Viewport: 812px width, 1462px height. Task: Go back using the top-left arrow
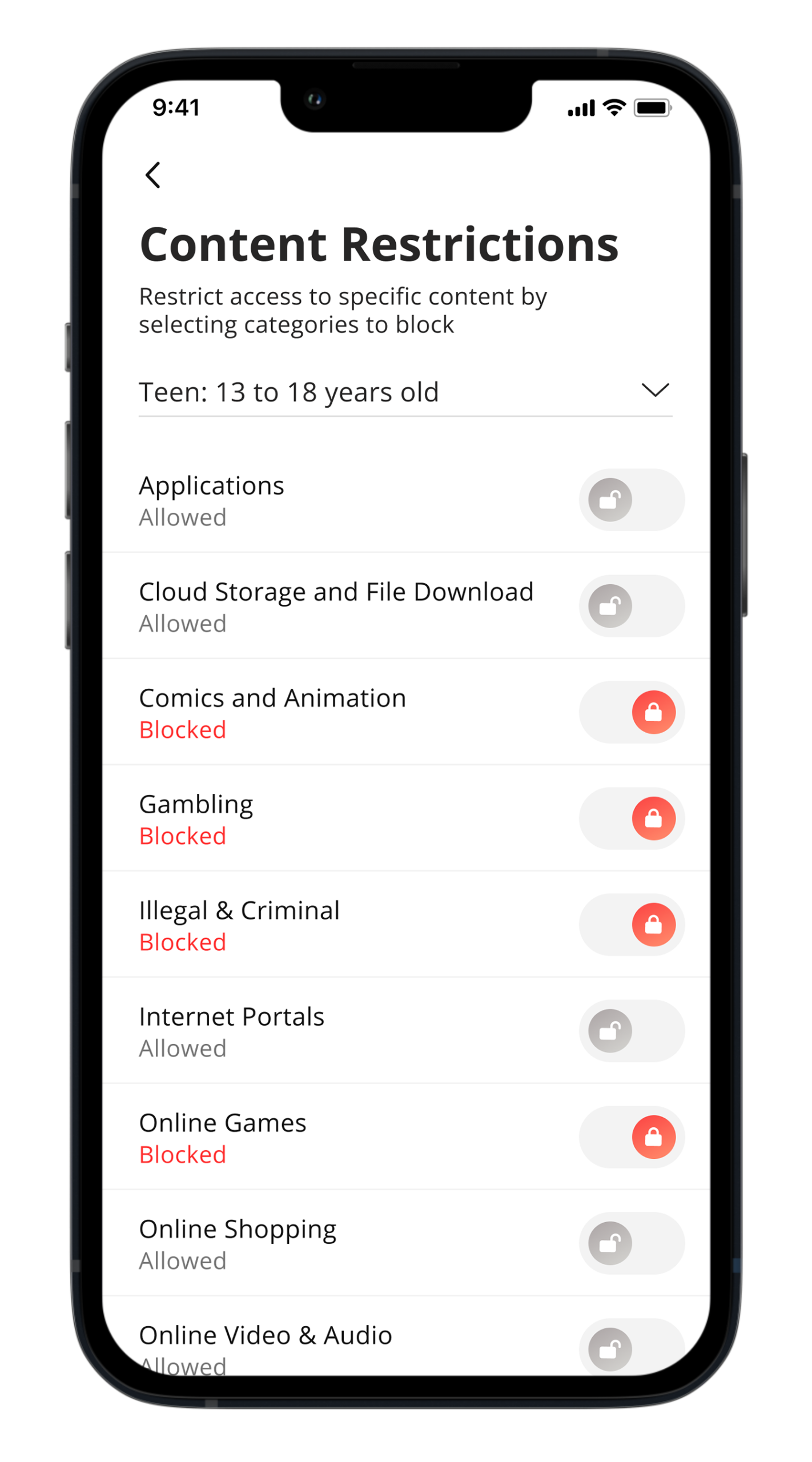tap(153, 175)
